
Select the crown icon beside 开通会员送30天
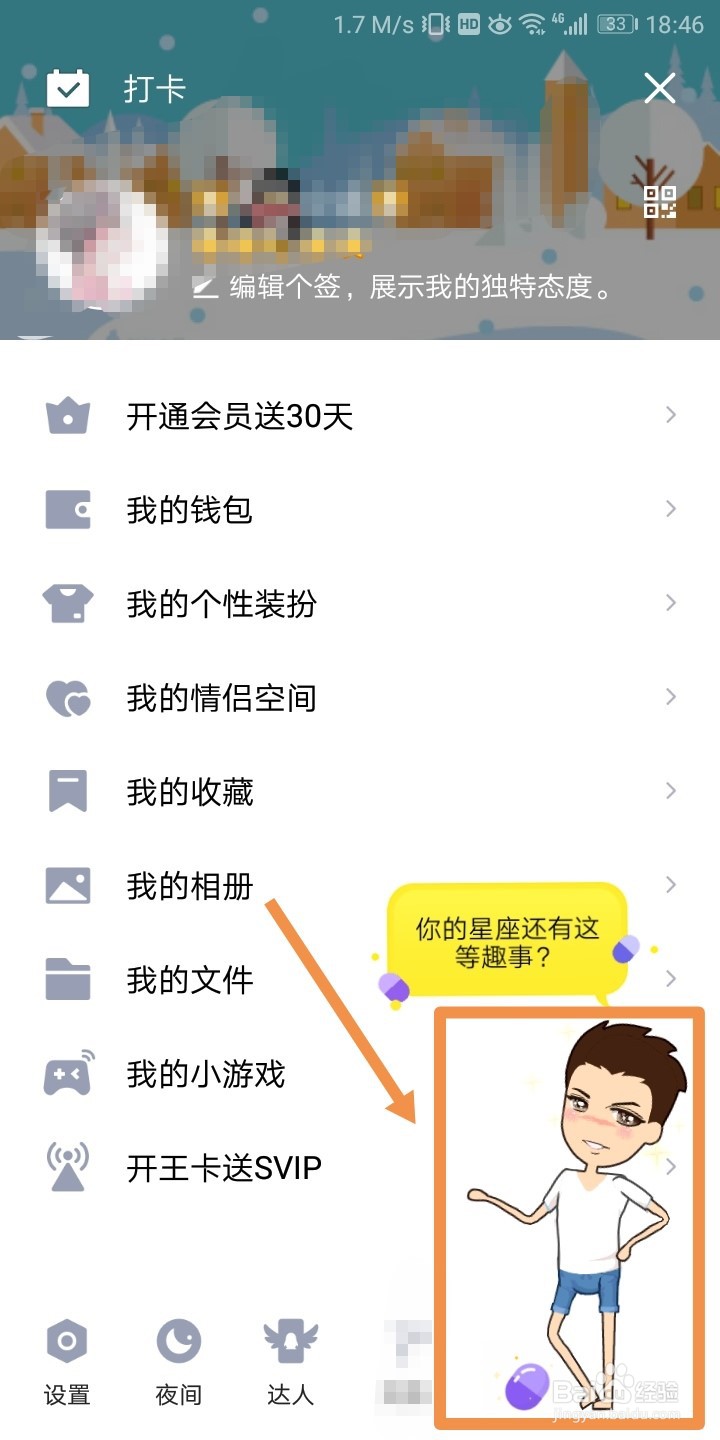coord(66,414)
